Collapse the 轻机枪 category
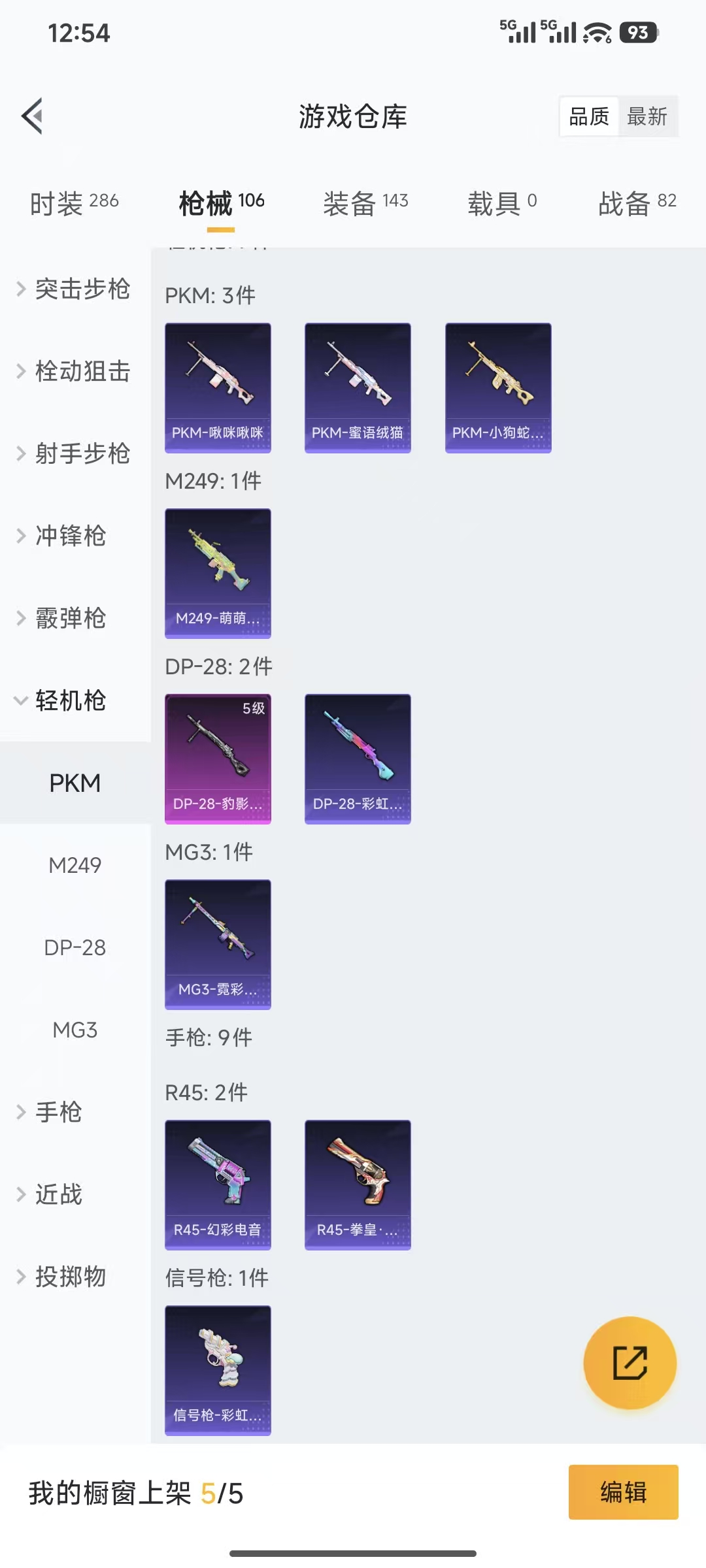Image resolution: width=706 pixels, height=1568 pixels. pyautogui.click(x=68, y=701)
